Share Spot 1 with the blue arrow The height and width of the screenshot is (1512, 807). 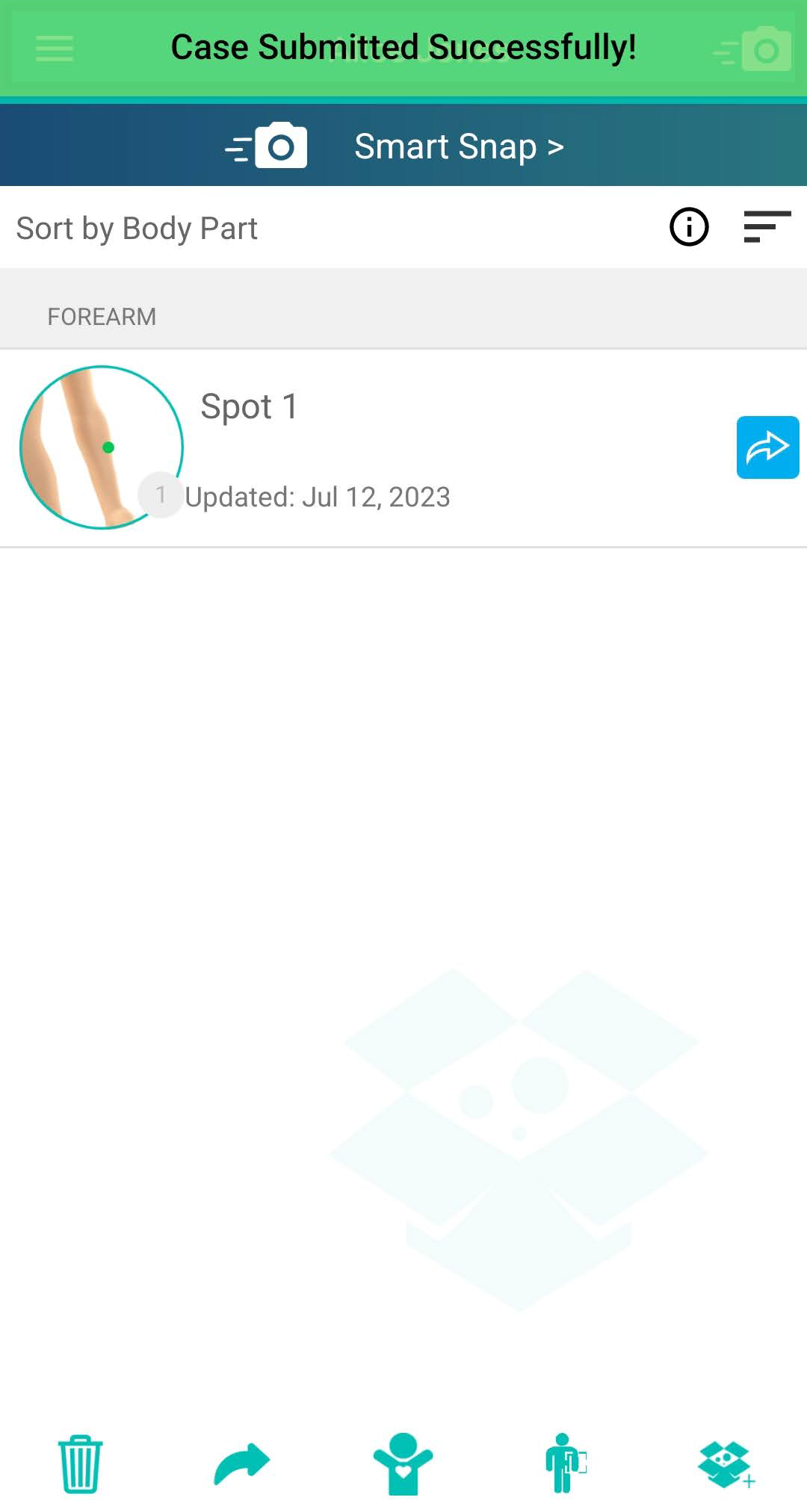767,447
